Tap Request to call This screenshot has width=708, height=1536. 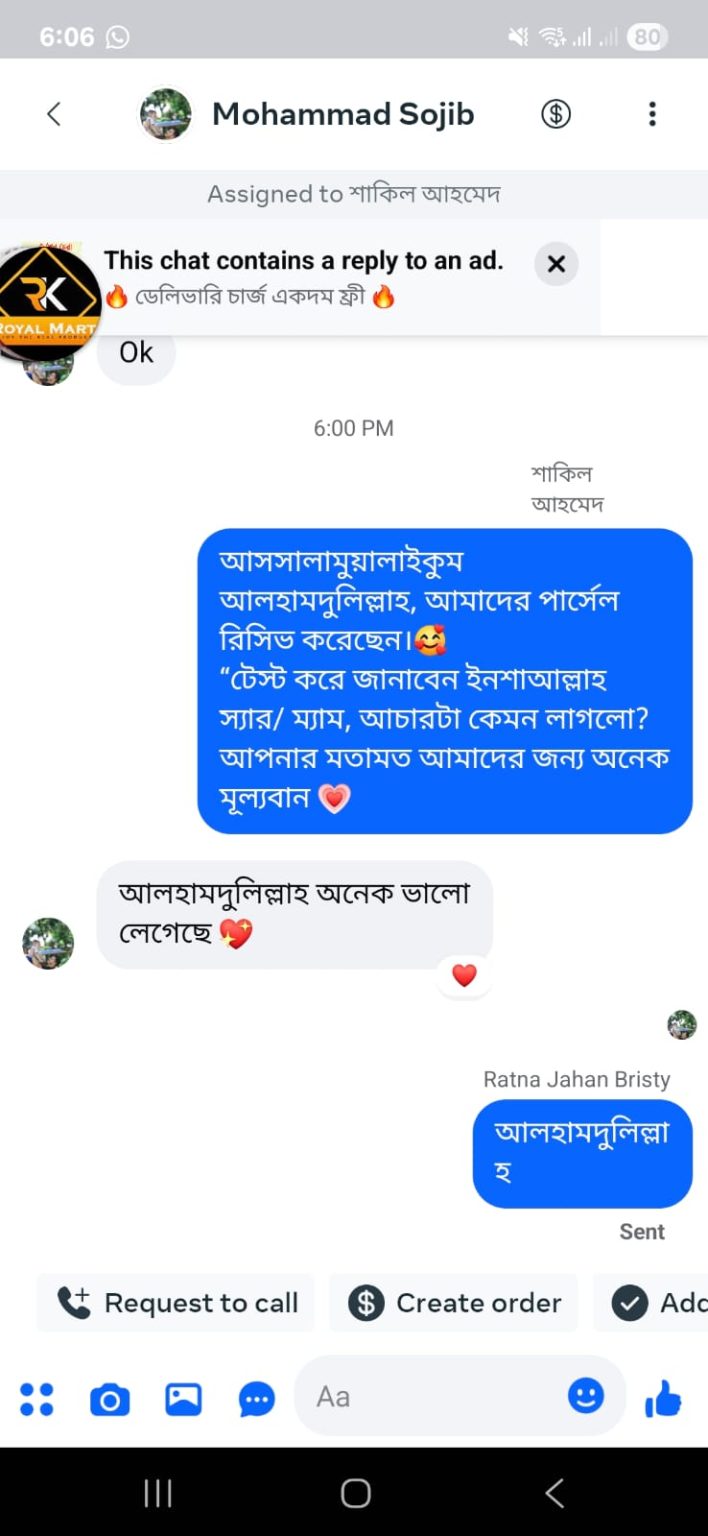[177, 1303]
